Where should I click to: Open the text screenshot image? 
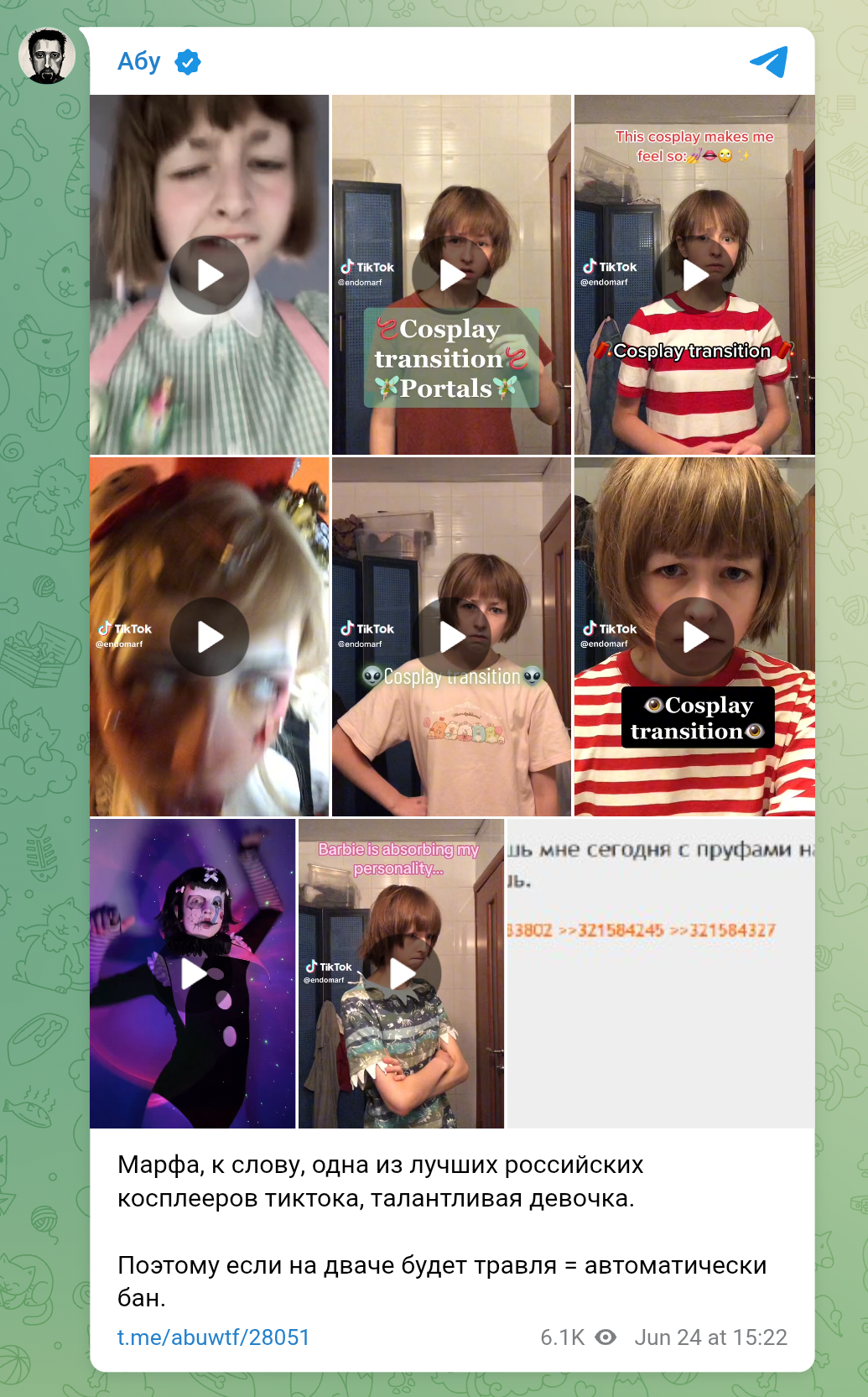(660, 974)
